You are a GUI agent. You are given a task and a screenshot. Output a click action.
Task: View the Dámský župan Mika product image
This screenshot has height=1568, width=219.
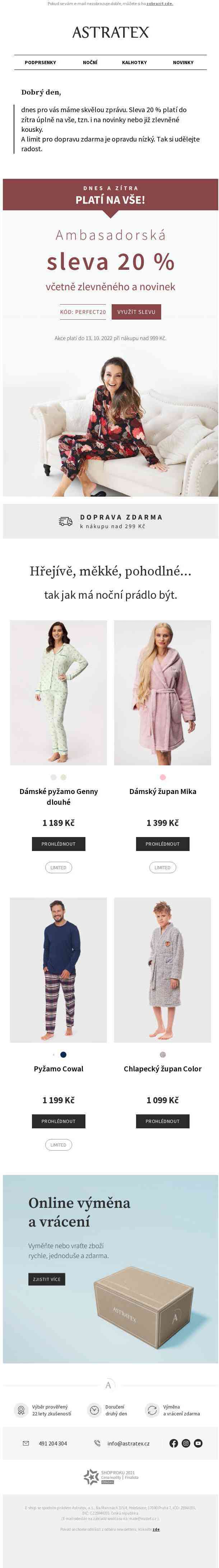(x=162, y=692)
